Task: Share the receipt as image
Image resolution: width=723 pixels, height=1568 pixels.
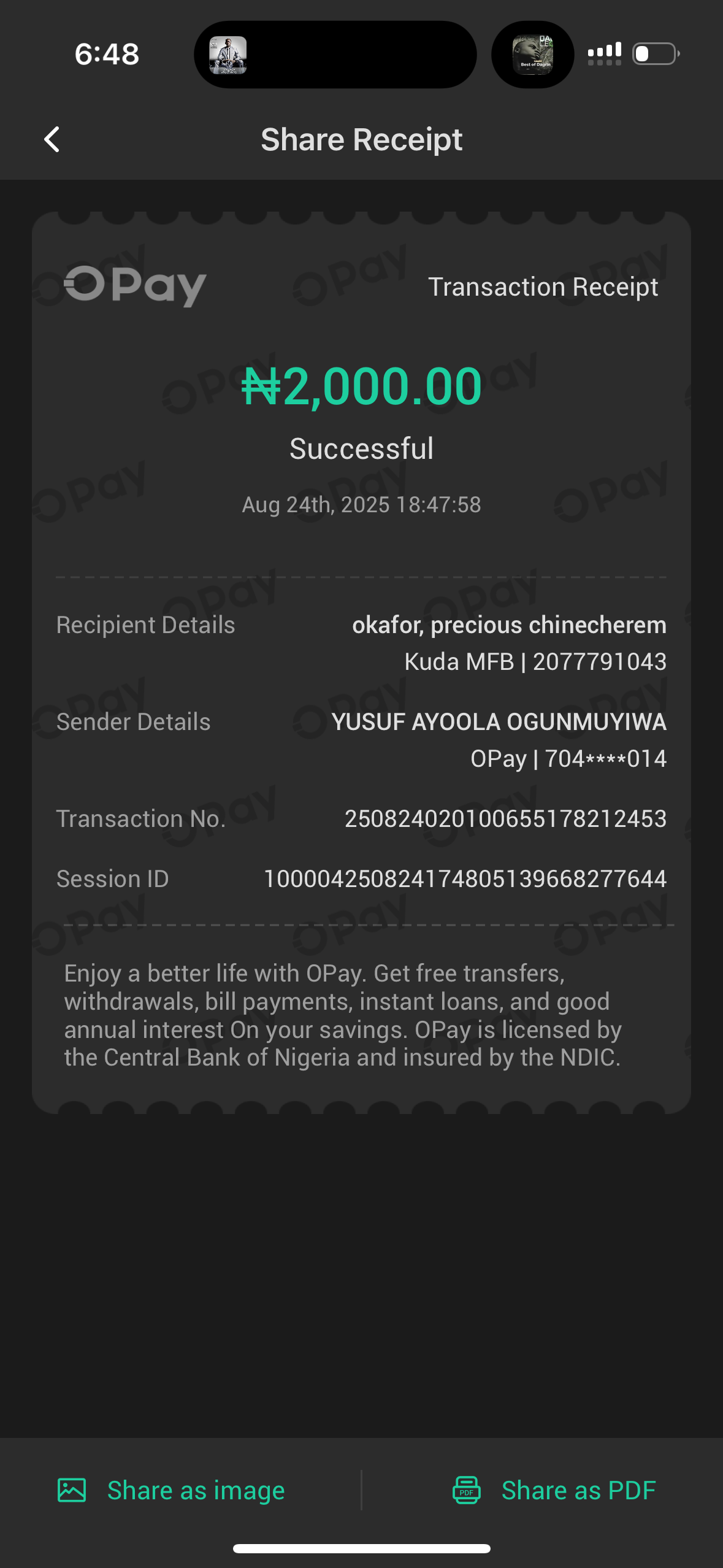Action: tap(172, 1490)
